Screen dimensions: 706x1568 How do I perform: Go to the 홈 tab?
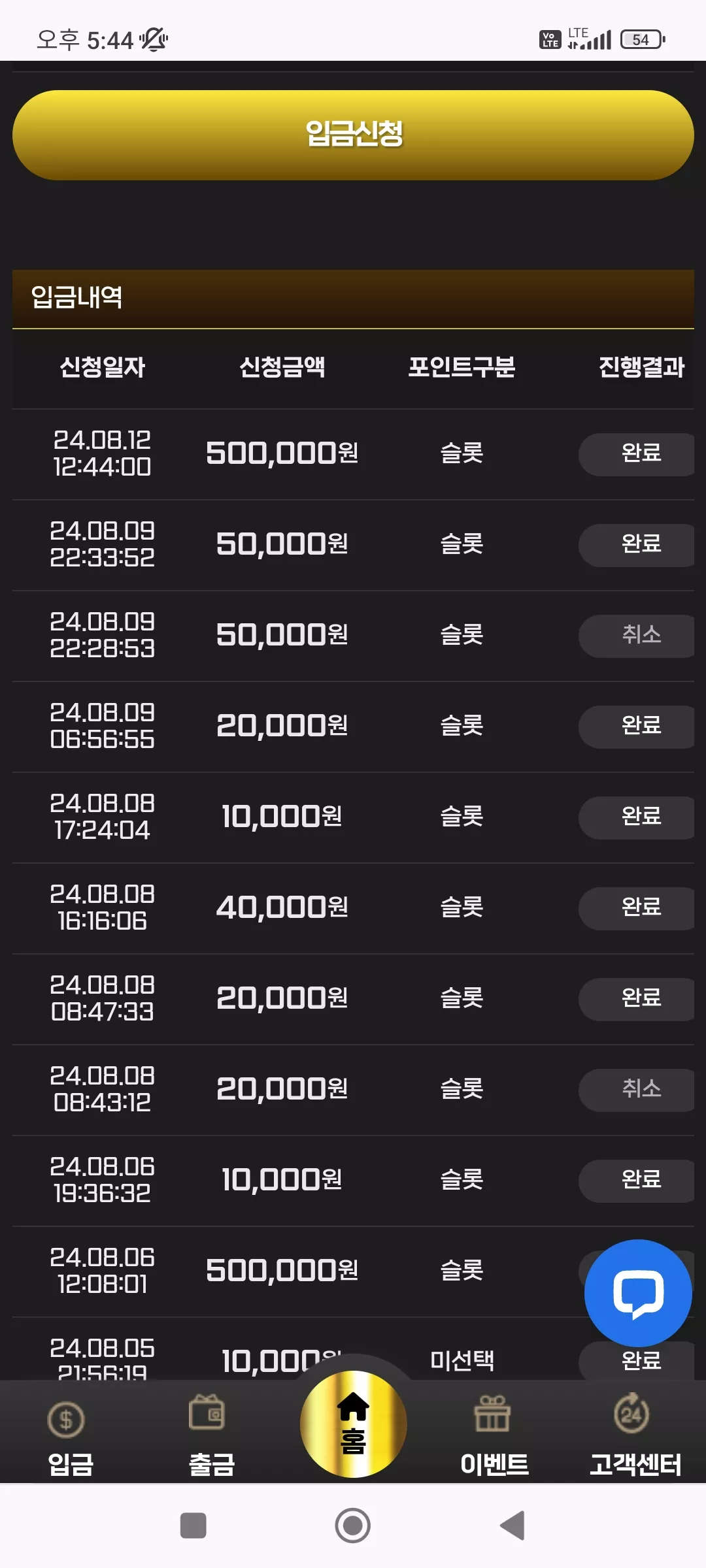pyautogui.click(x=353, y=1424)
